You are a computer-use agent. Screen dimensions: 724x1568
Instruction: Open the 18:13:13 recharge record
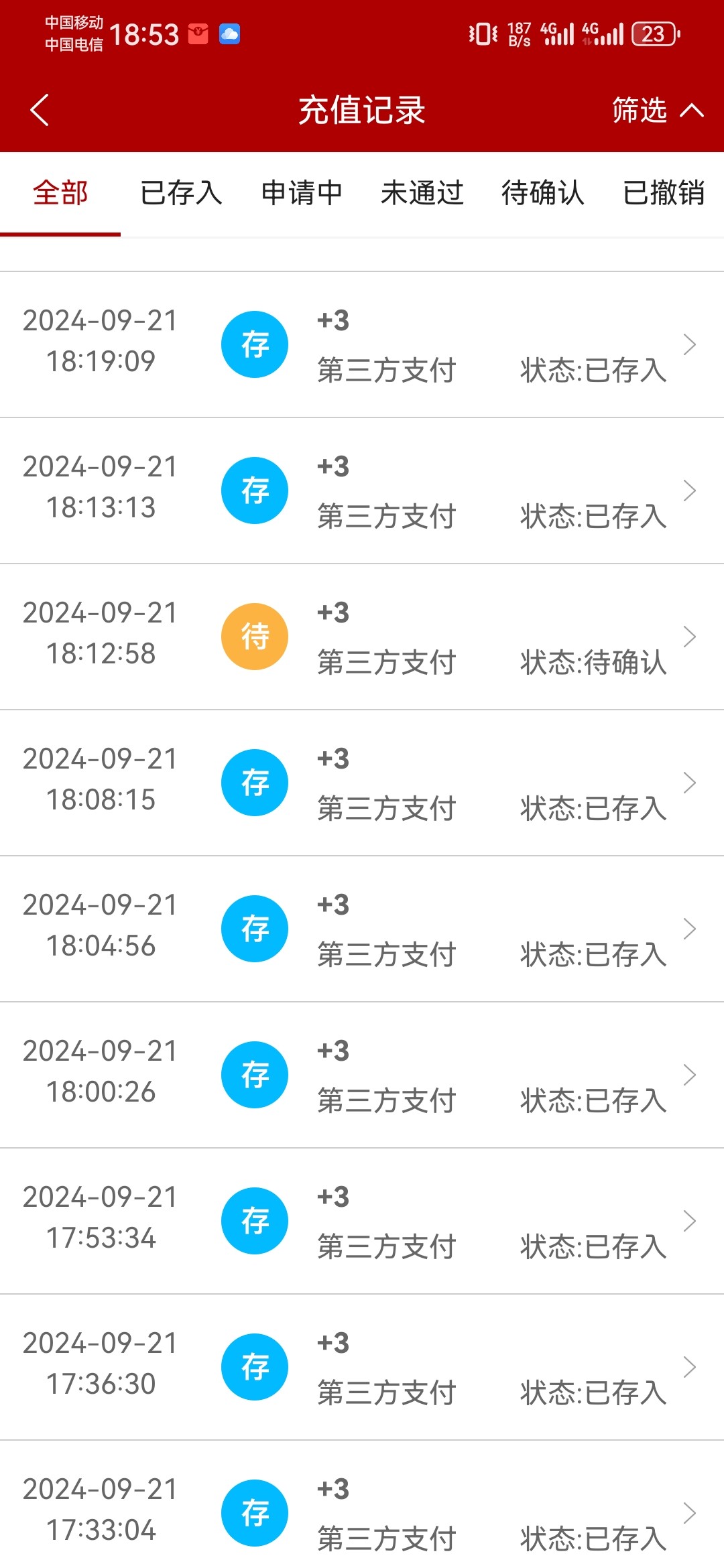[362, 491]
